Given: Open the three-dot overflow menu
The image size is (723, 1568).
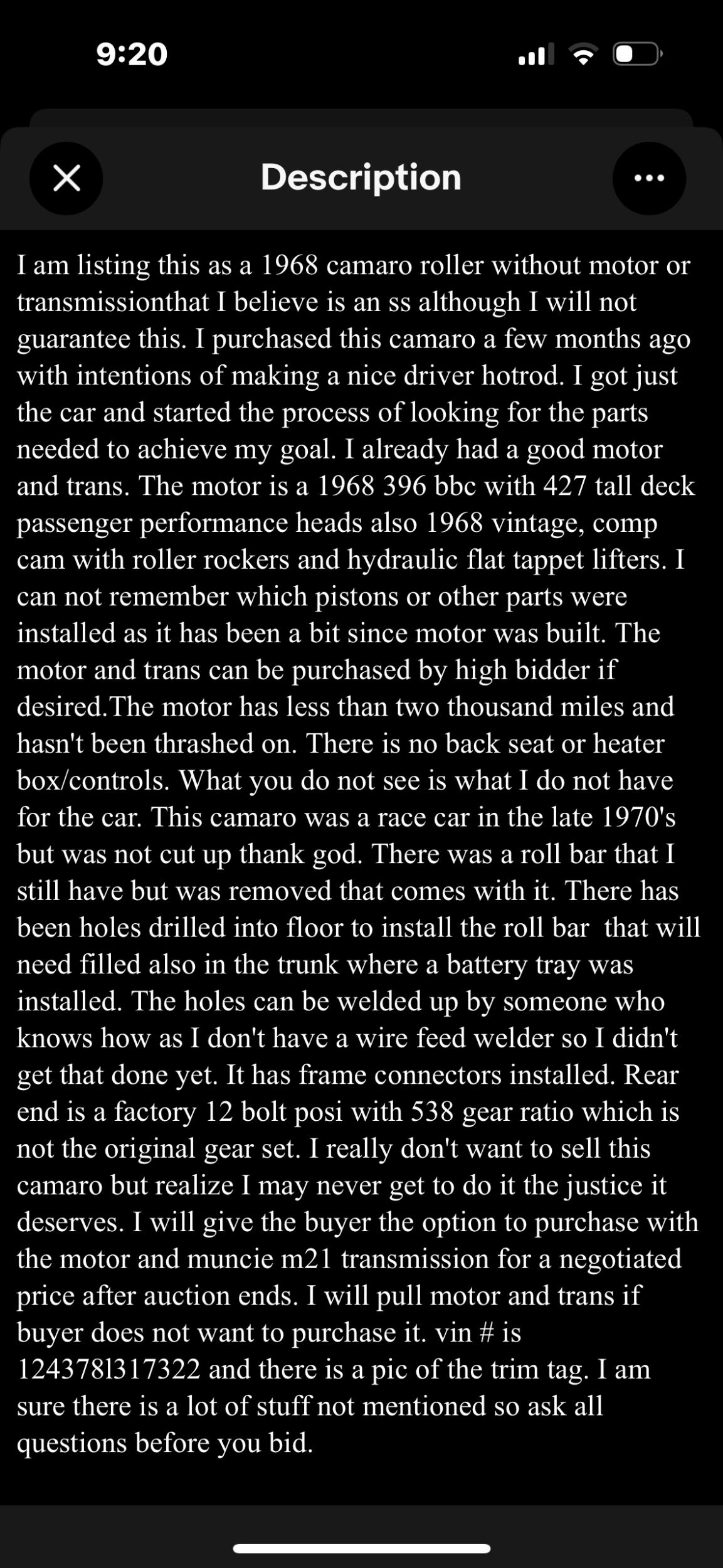Looking at the screenshot, I should click(648, 178).
